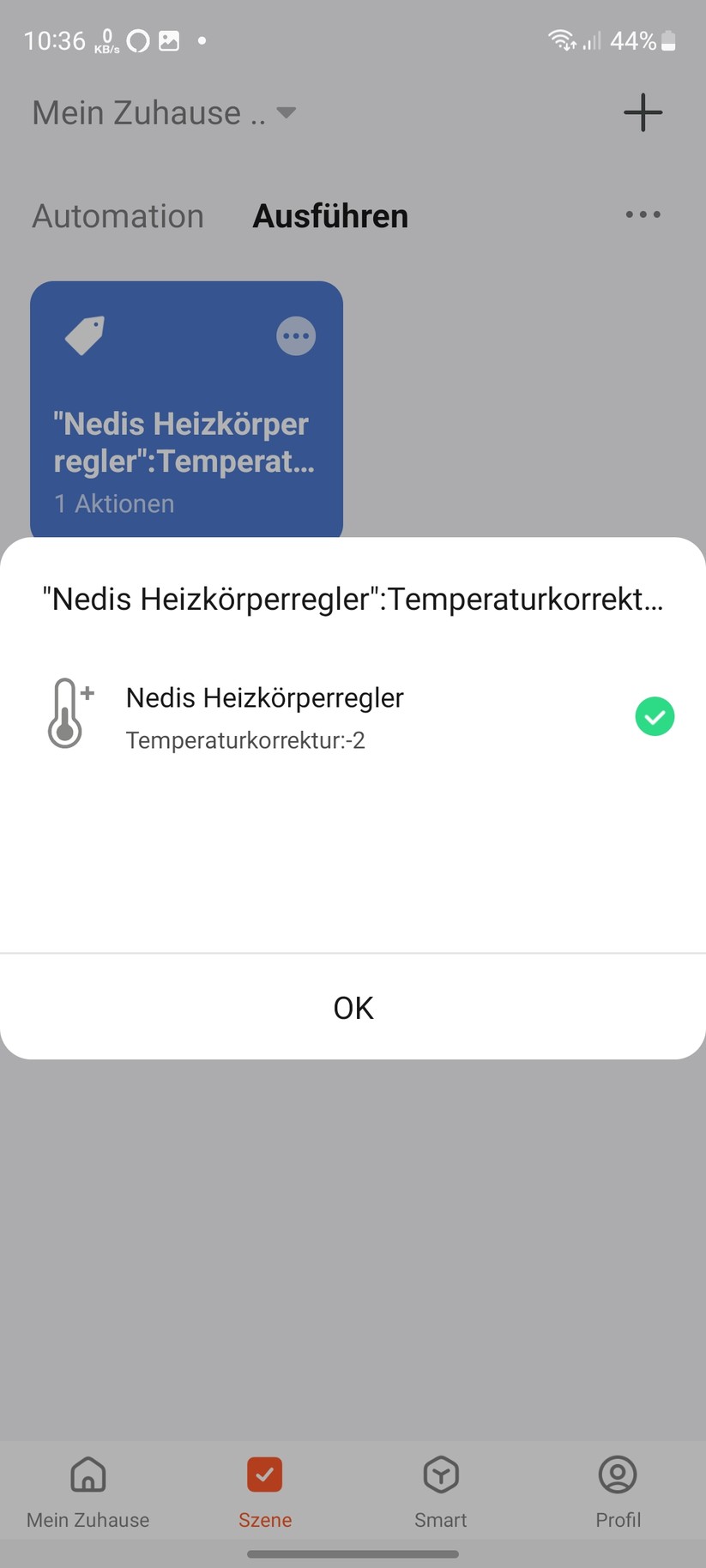Open the Smart tab icon in bottom navigation
706x1568 pixels.
440,1474
